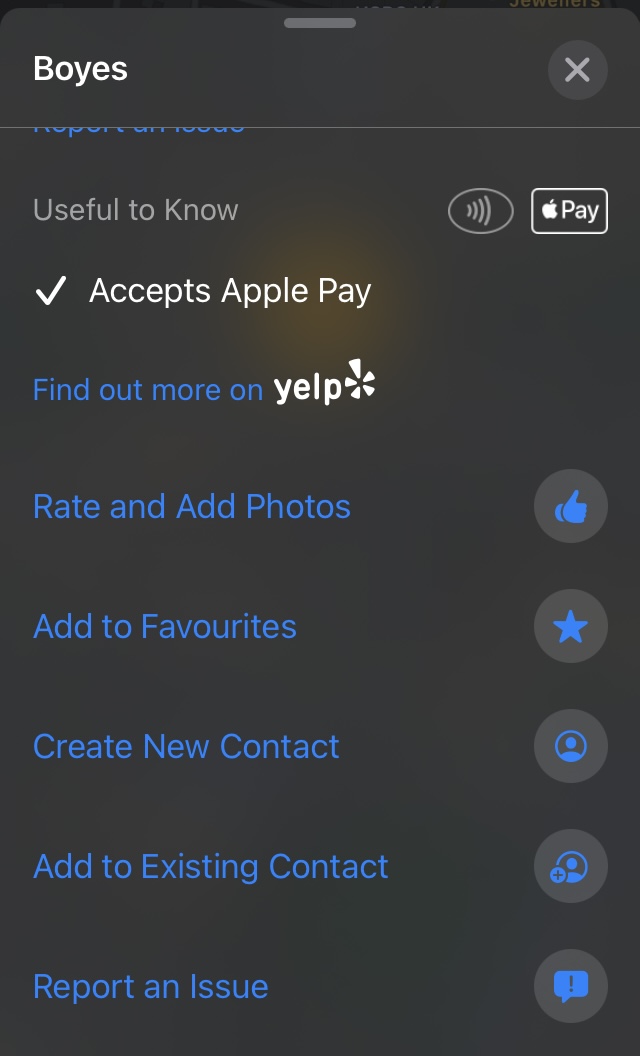
Task: Close the Boyes place card
Action: [577, 70]
